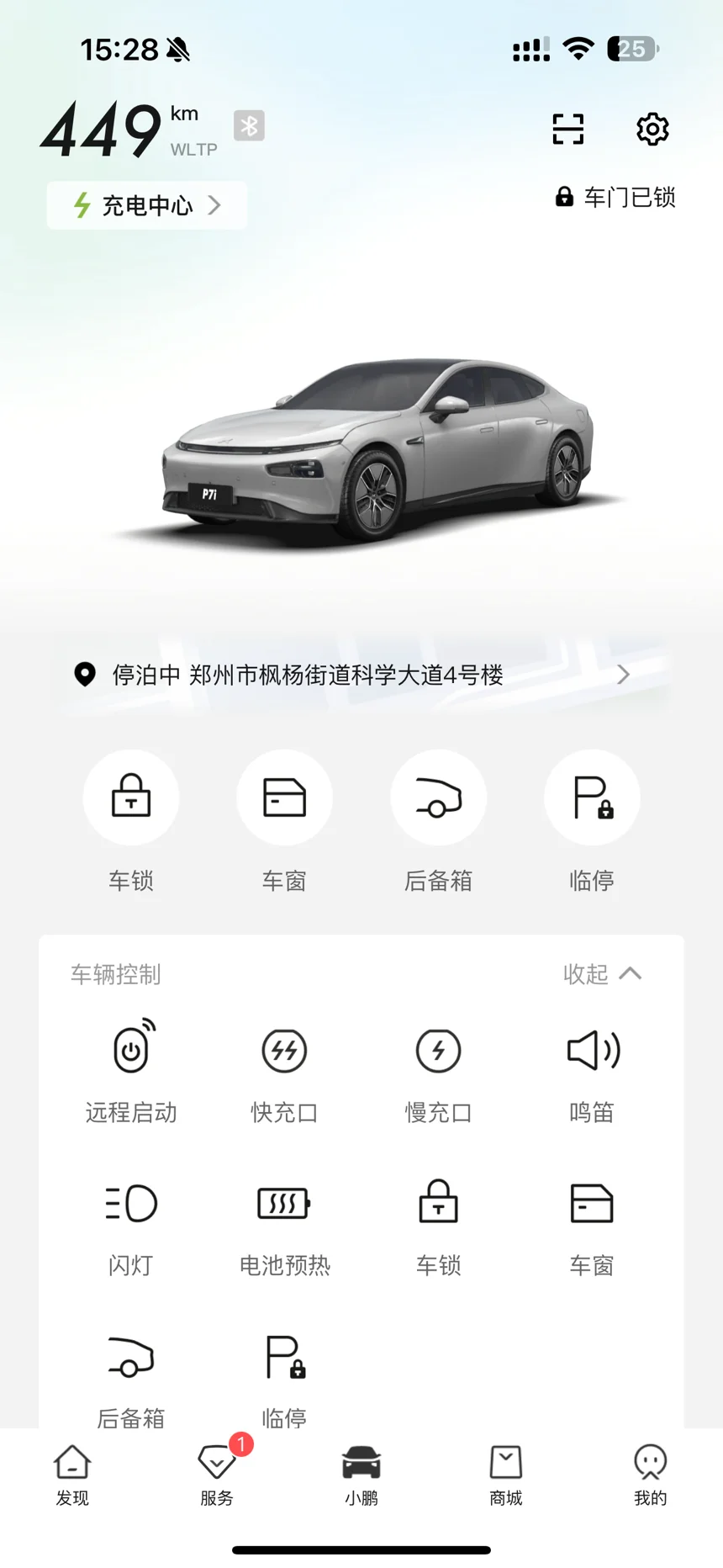Tap the round 后备箱 shortcut button
723x1568 pixels.
(x=438, y=797)
